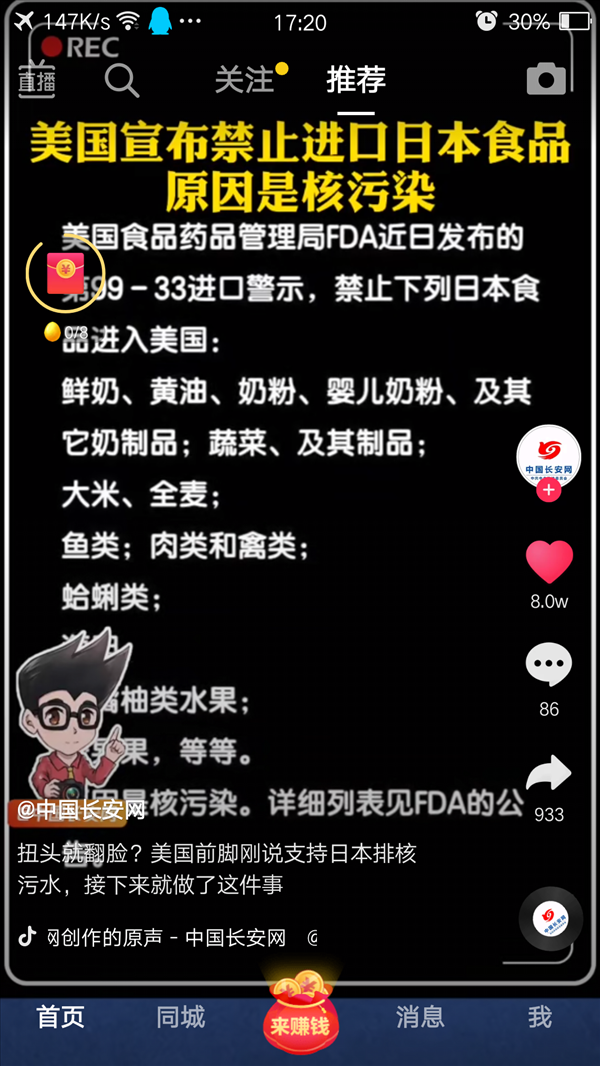The height and width of the screenshot is (1066, 600).
Task: Go to the 首页 tab
Action: pos(60,1017)
